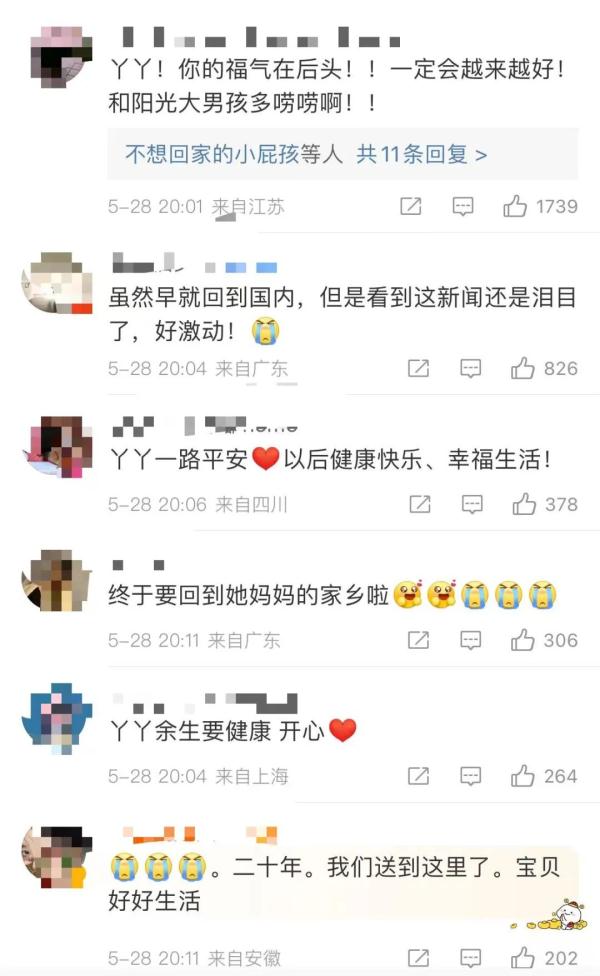Open replies for the comment with 826 likes
The width and height of the screenshot is (600, 976).
pos(470,369)
